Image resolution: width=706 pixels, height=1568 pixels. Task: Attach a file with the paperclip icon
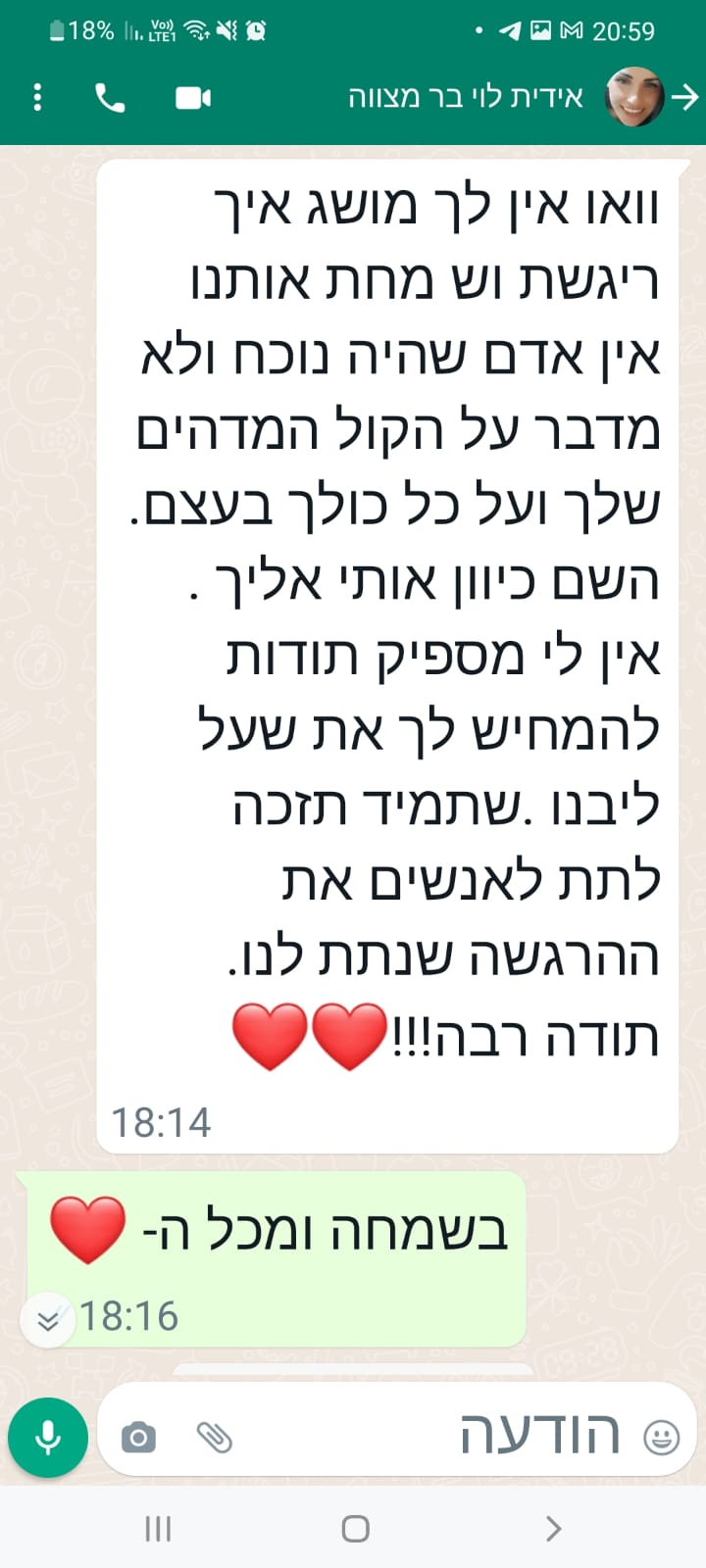pos(214,1438)
